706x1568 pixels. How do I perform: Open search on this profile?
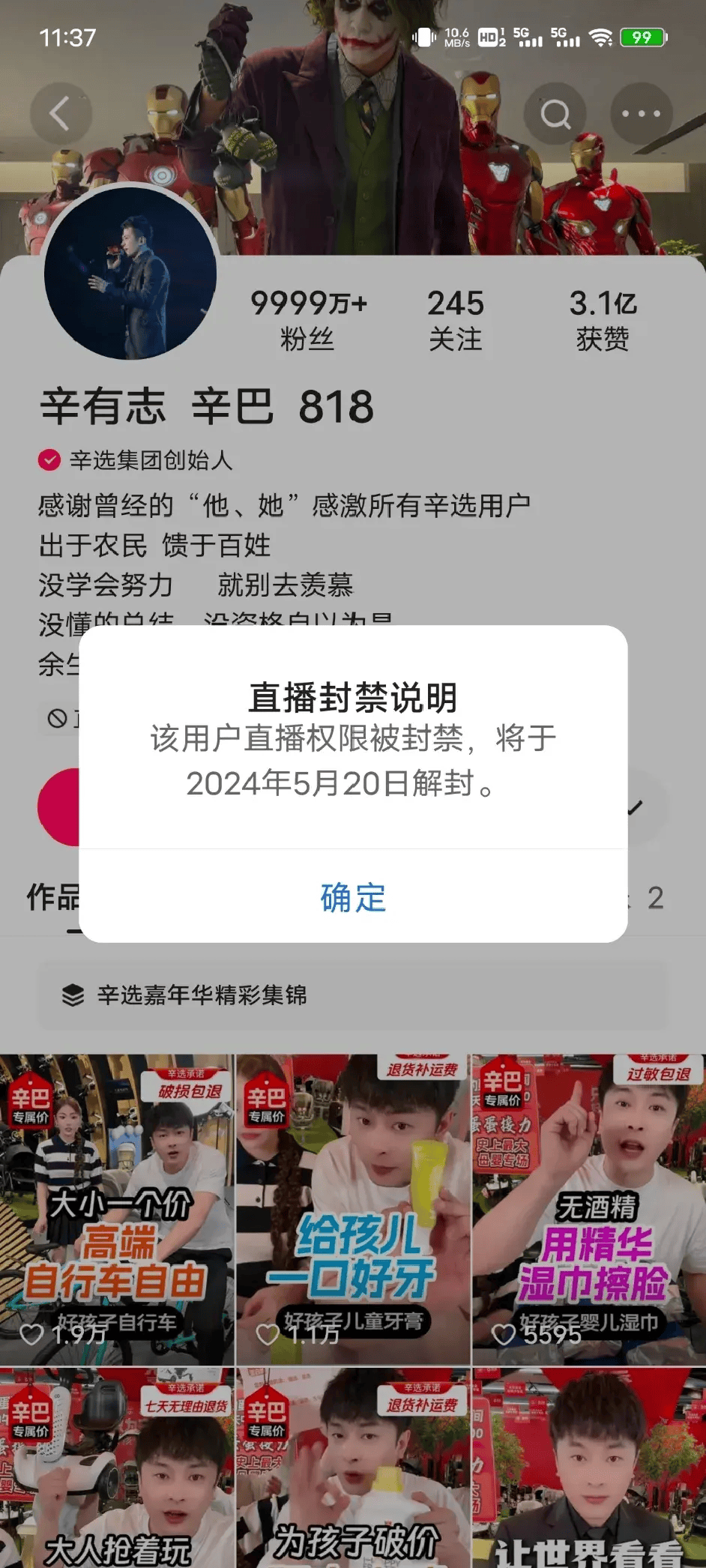(x=555, y=114)
